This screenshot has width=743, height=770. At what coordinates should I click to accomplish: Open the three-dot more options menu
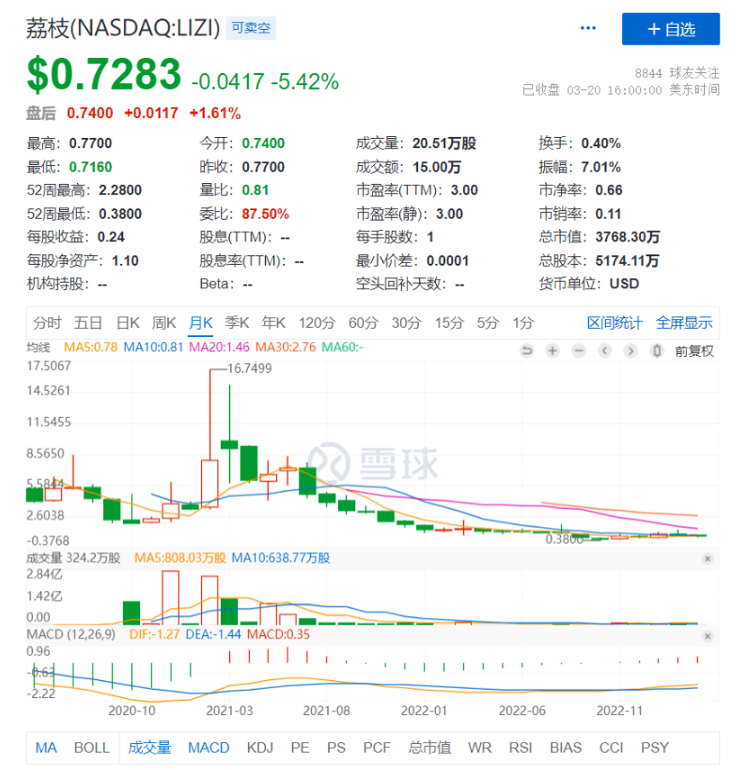click(x=588, y=29)
